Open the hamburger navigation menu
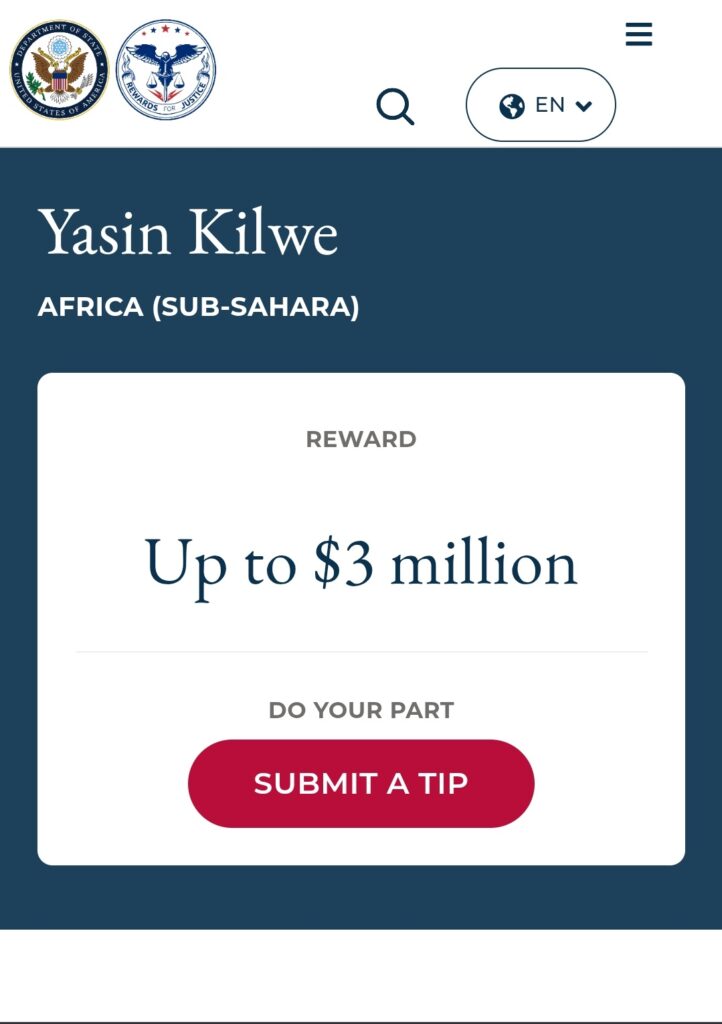The height and width of the screenshot is (1024, 722). click(x=638, y=34)
